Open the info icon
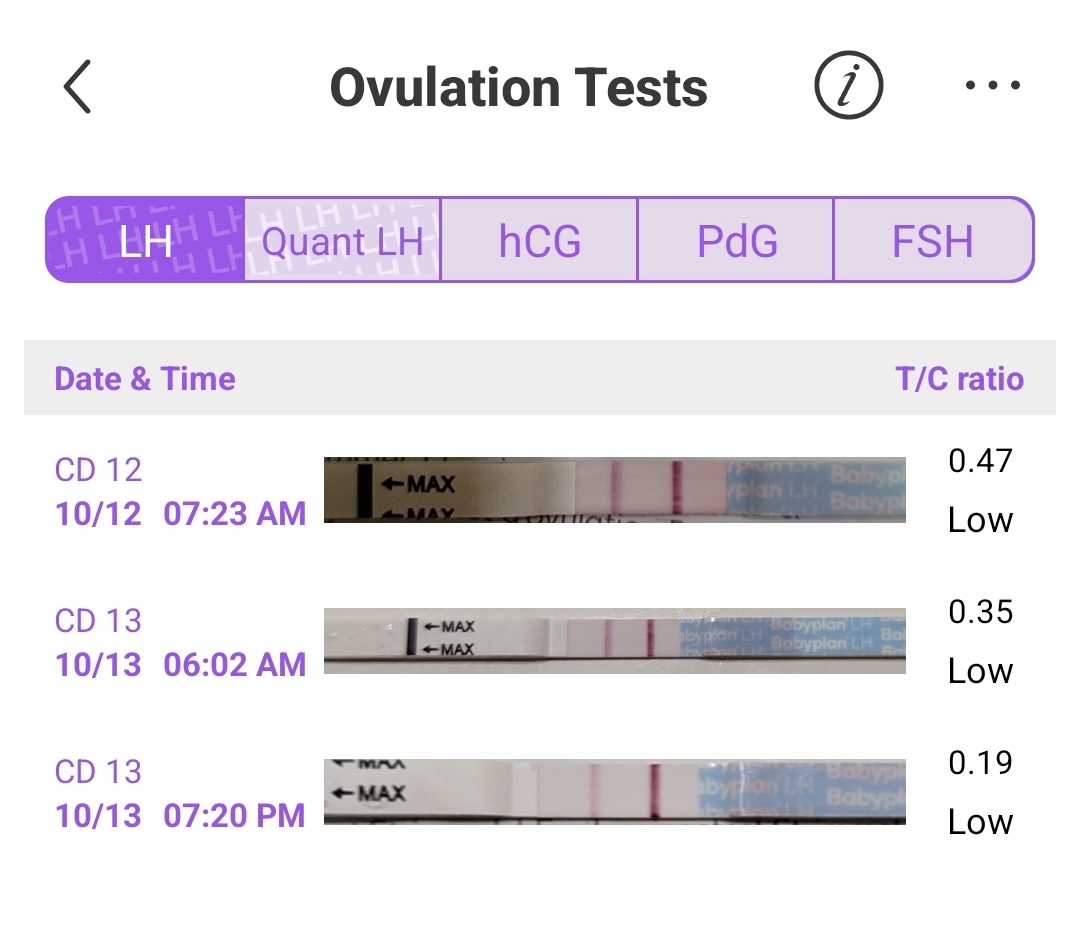The height and width of the screenshot is (944, 1080). coord(848,87)
